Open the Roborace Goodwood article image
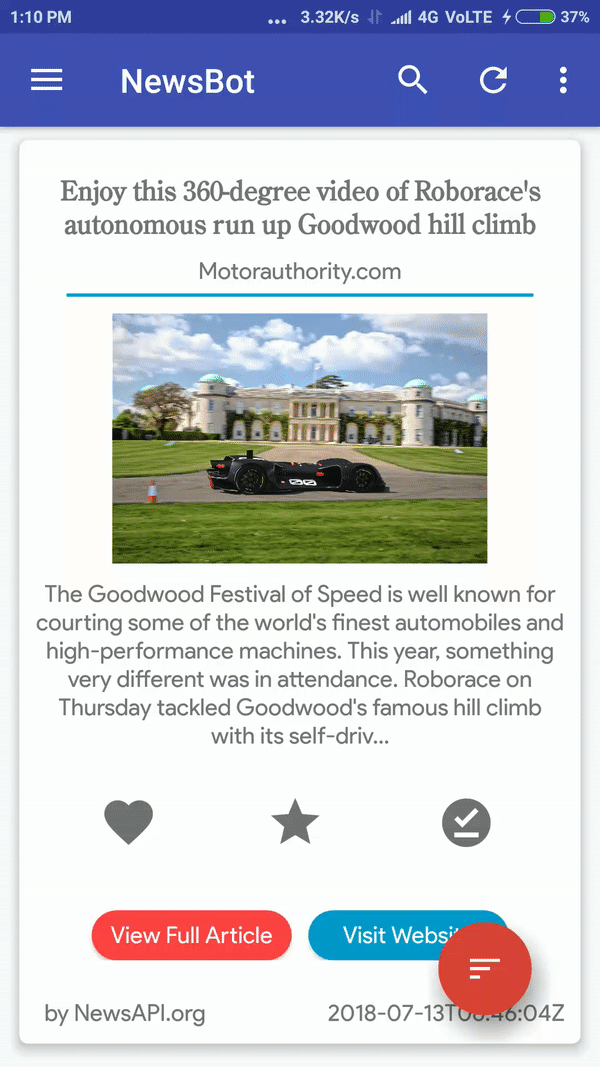Viewport: 600px width, 1067px height. [299, 438]
